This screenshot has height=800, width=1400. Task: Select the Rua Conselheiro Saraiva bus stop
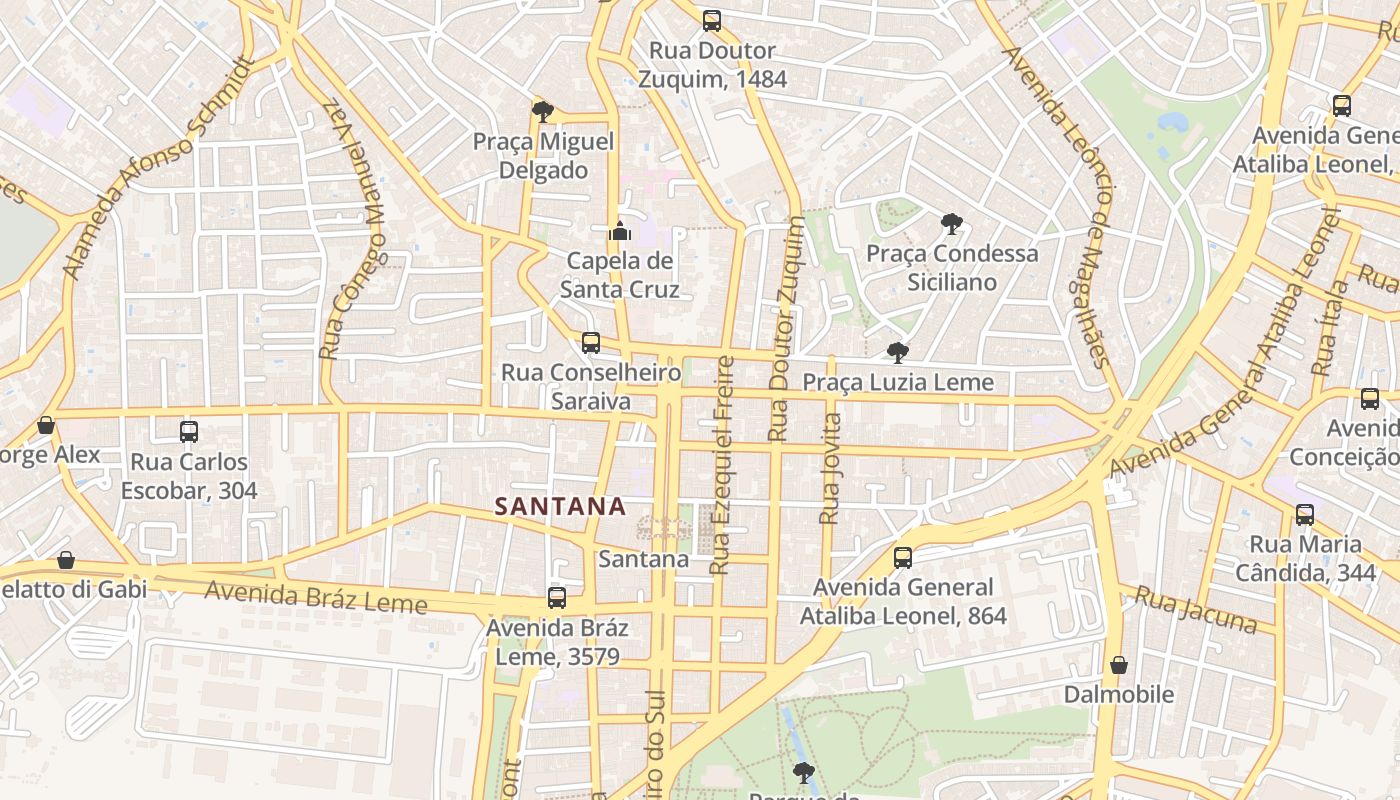tap(591, 343)
